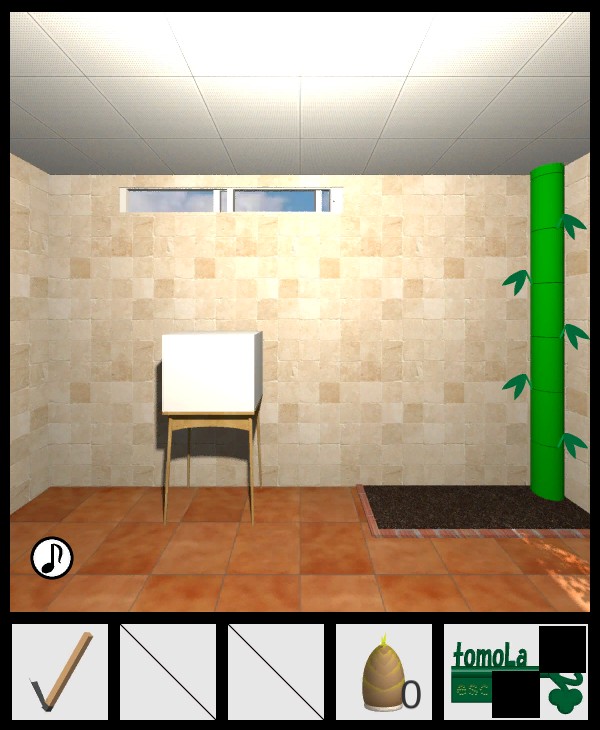
Task: Select the wooden stick inventory item
Action: [x=60, y=672]
